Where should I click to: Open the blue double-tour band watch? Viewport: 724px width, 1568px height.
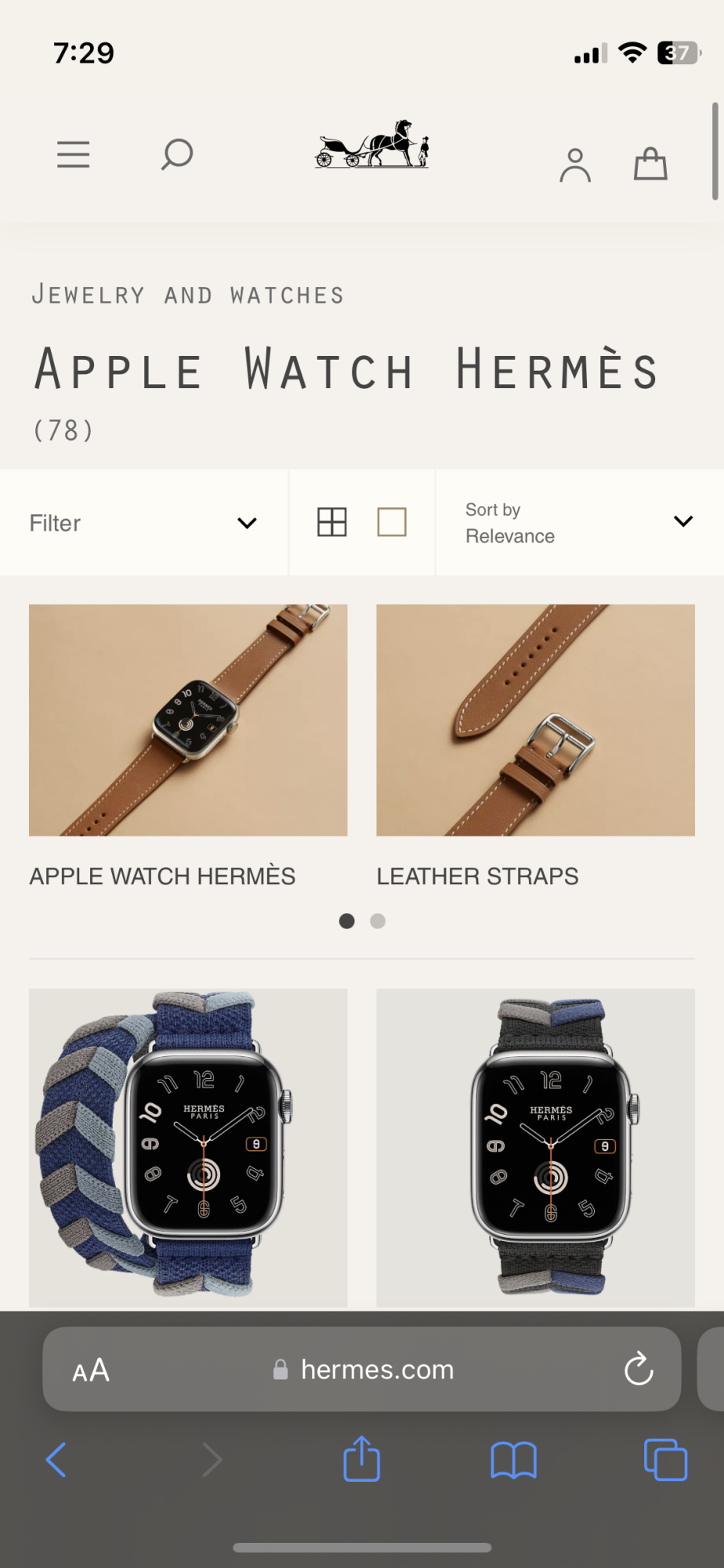(x=188, y=1146)
